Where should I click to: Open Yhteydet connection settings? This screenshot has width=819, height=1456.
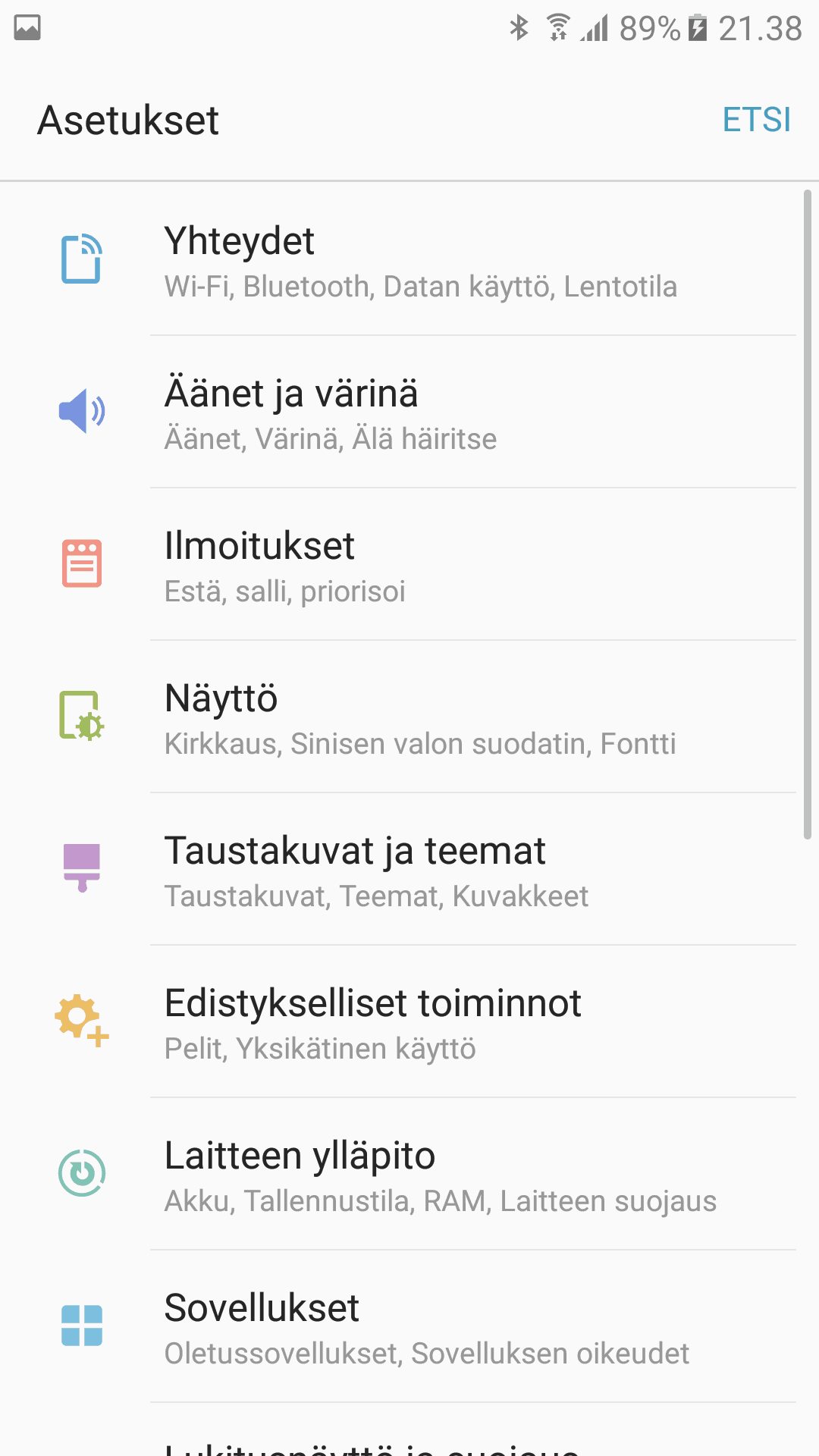(x=420, y=262)
